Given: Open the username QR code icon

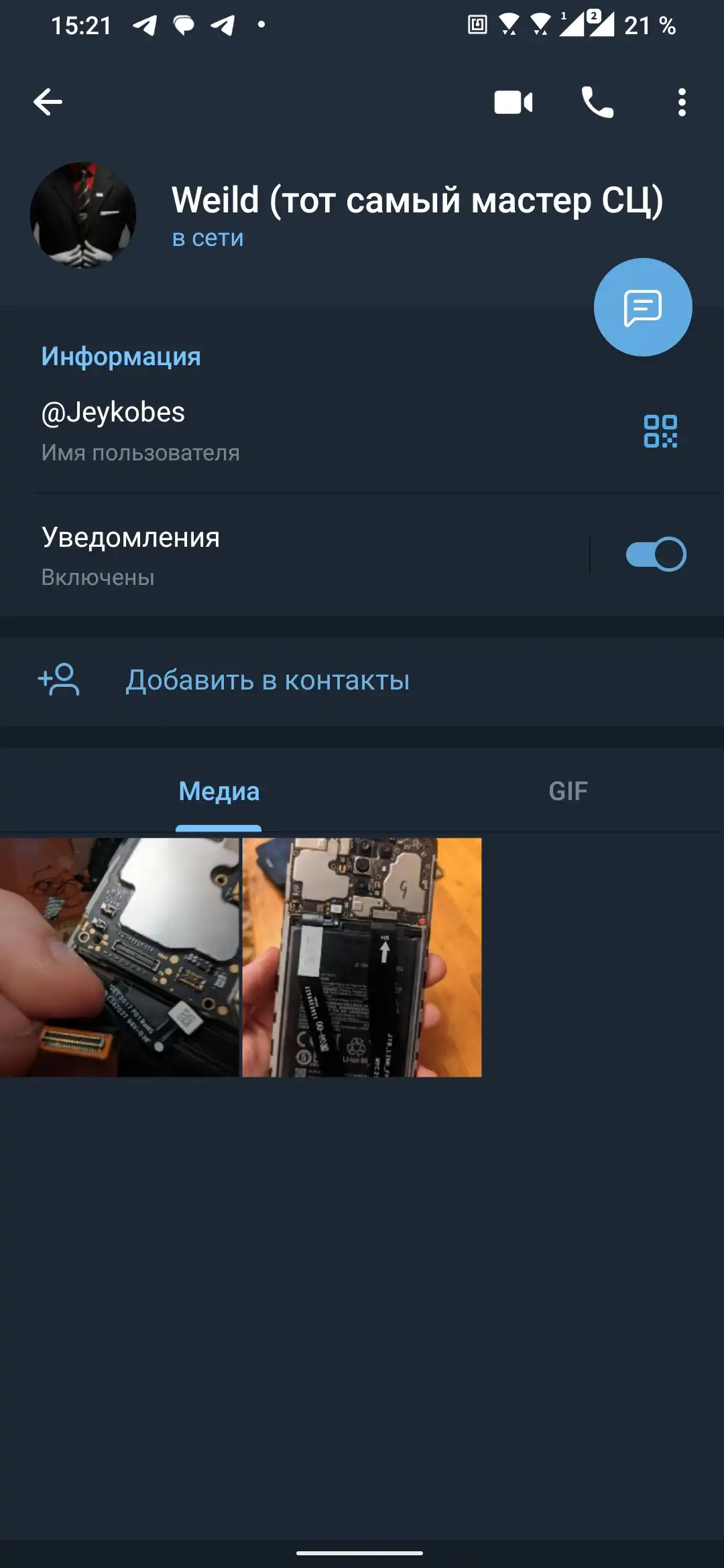Looking at the screenshot, I should (x=660, y=431).
